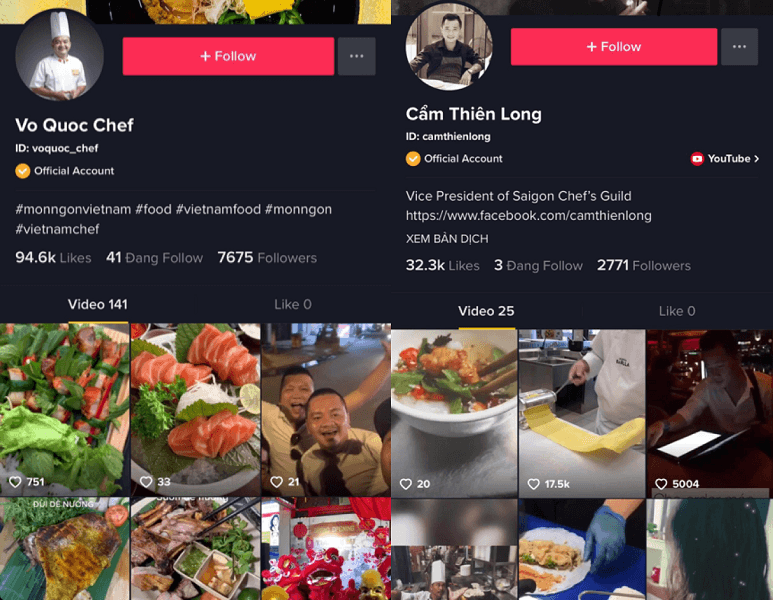
Task: Switch to Like 0 tab on Cẩm Thiên Long
Action: coord(677,311)
